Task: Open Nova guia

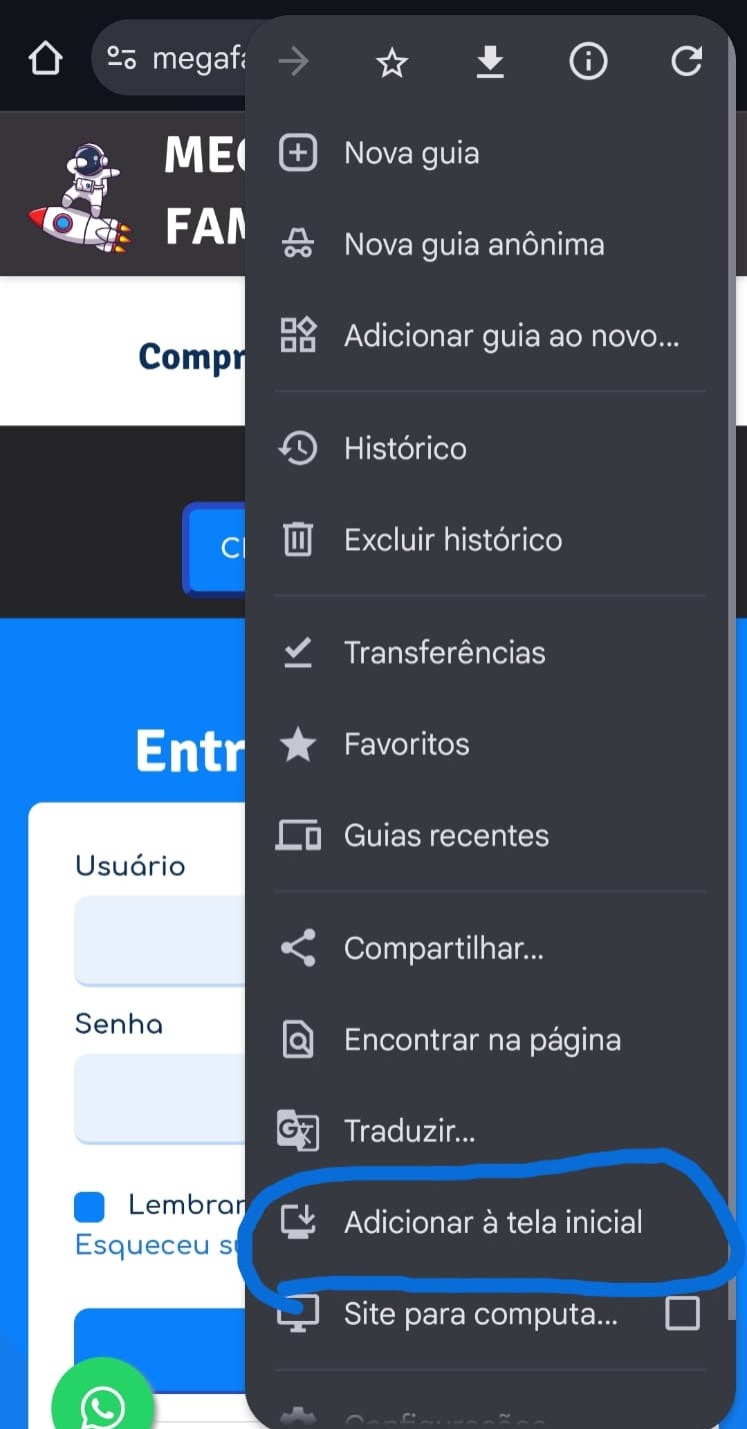Action: [411, 154]
